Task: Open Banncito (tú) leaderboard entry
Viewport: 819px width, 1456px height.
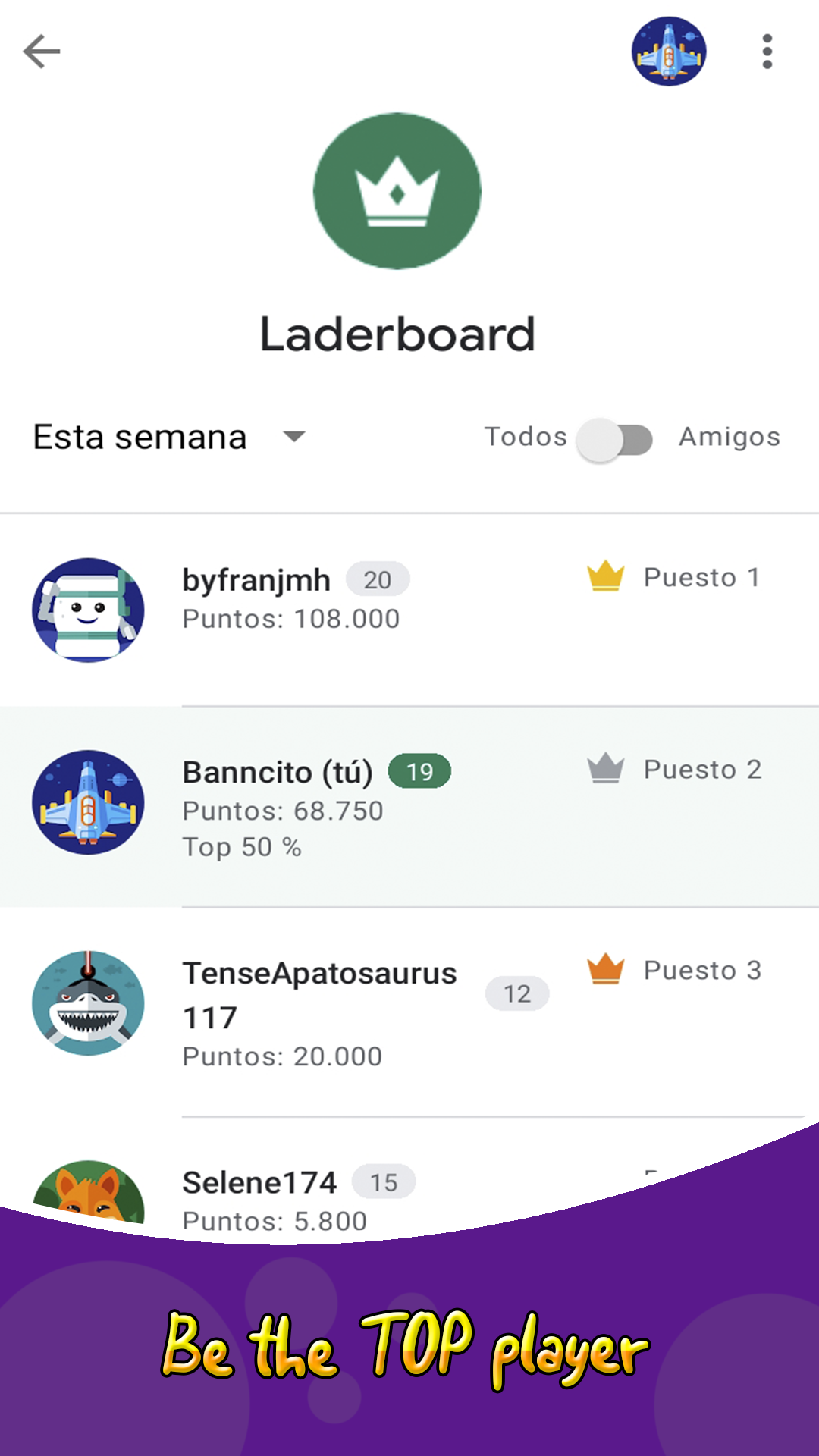Action: (x=409, y=807)
